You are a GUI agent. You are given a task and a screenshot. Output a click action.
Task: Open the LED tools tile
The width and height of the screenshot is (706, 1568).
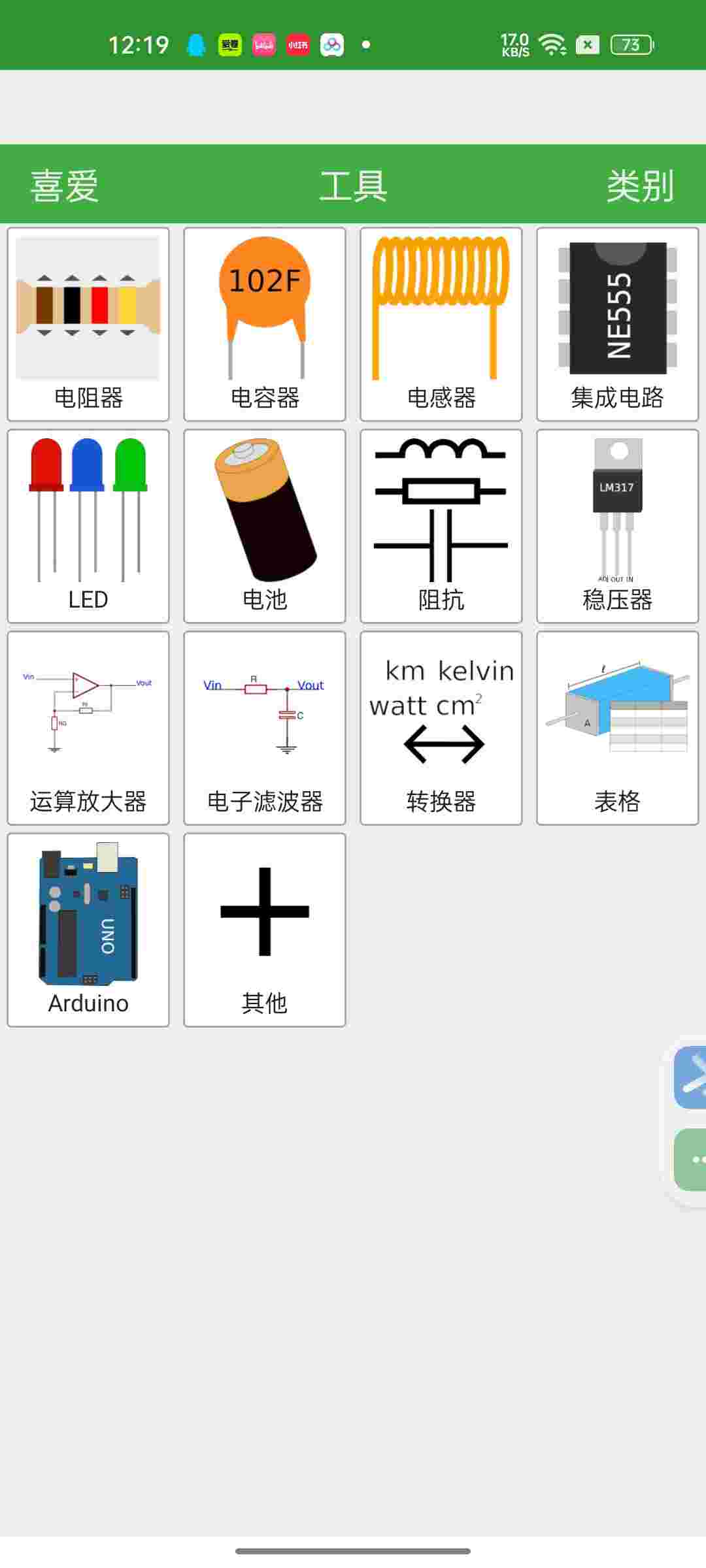[88, 526]
